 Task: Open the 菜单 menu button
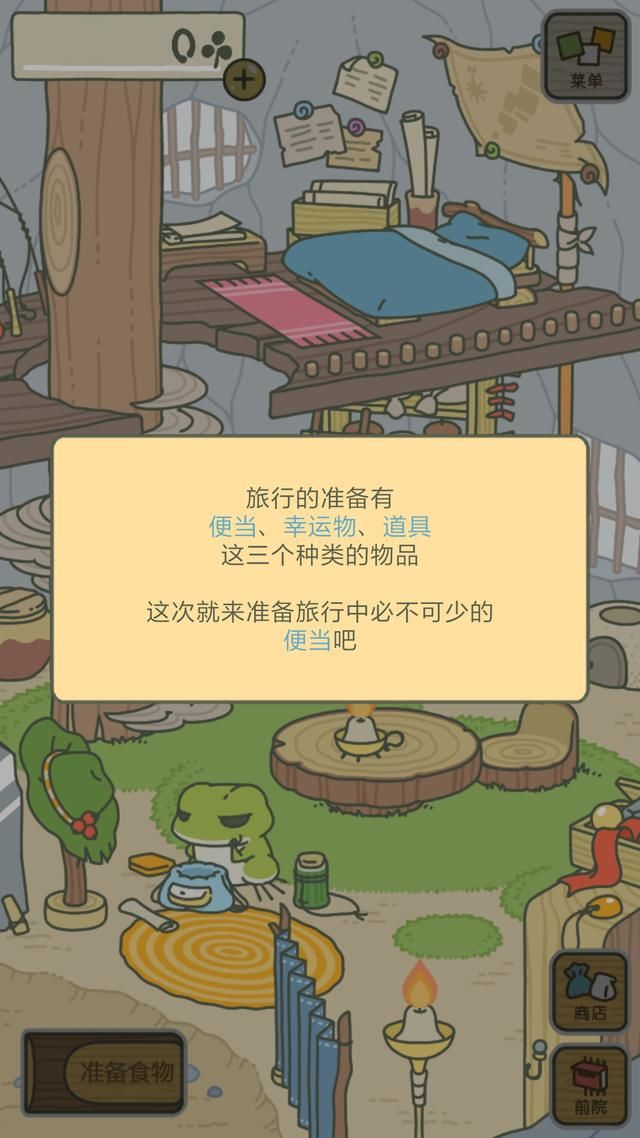pyautogui.click(x=586, y=56)
